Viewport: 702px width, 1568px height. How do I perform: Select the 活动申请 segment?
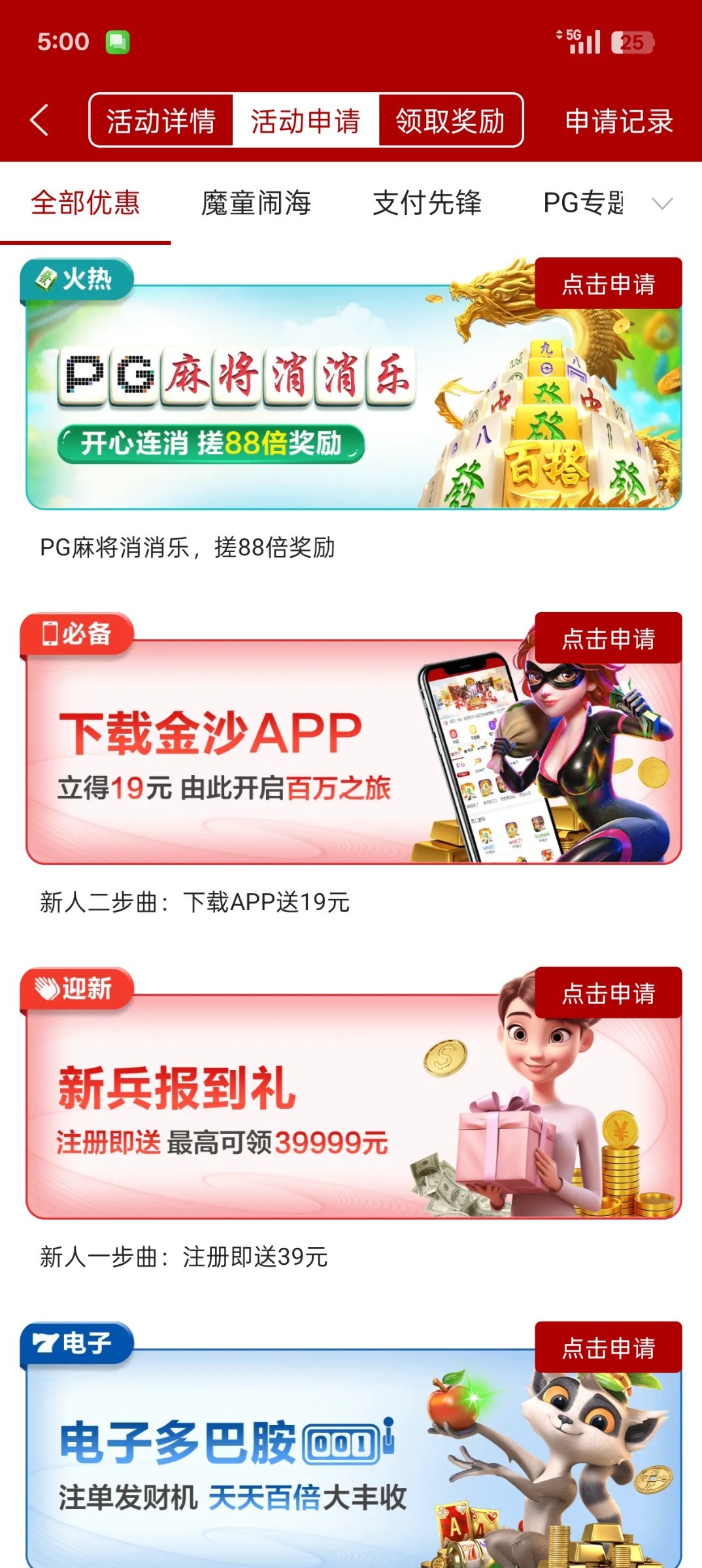pyautogui.click(x=306, y=121)
